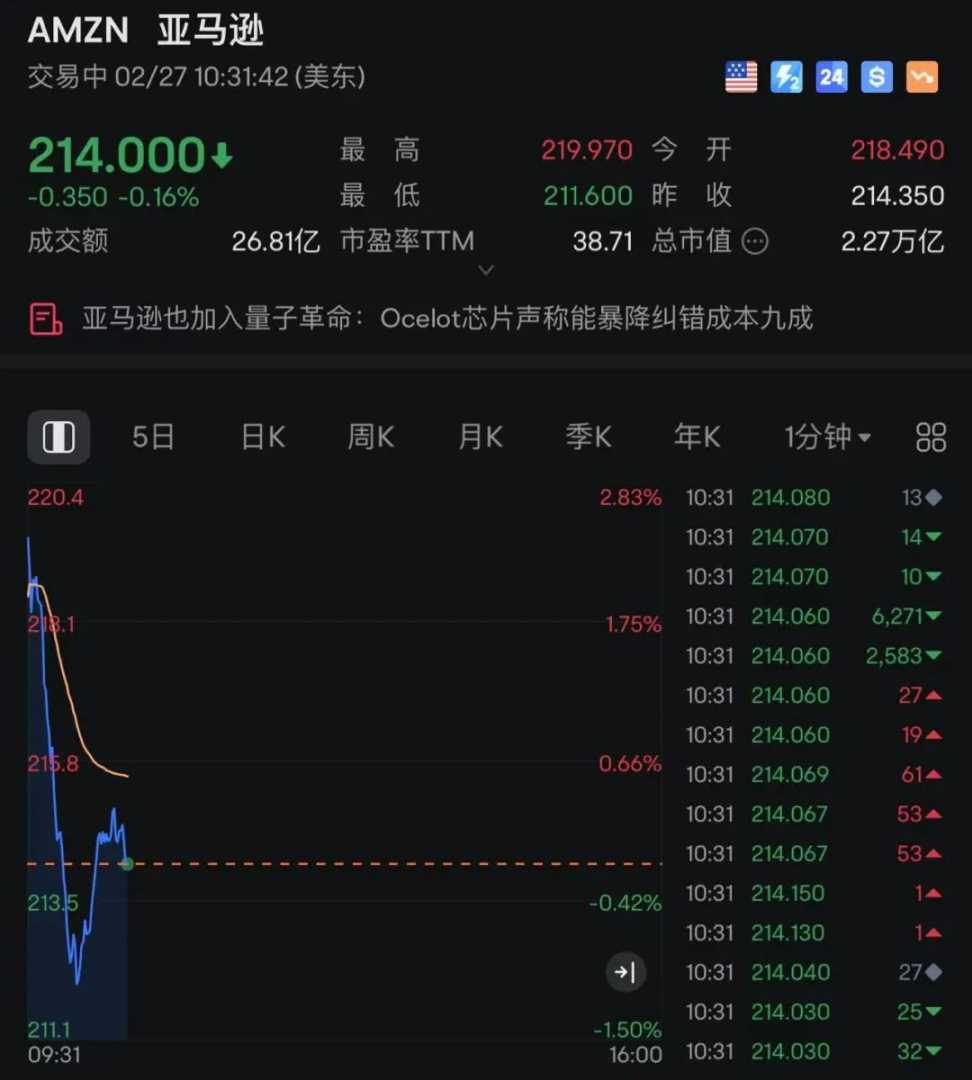
Task: Switch to the 5日 chart tab
Action: coord(153,437)
